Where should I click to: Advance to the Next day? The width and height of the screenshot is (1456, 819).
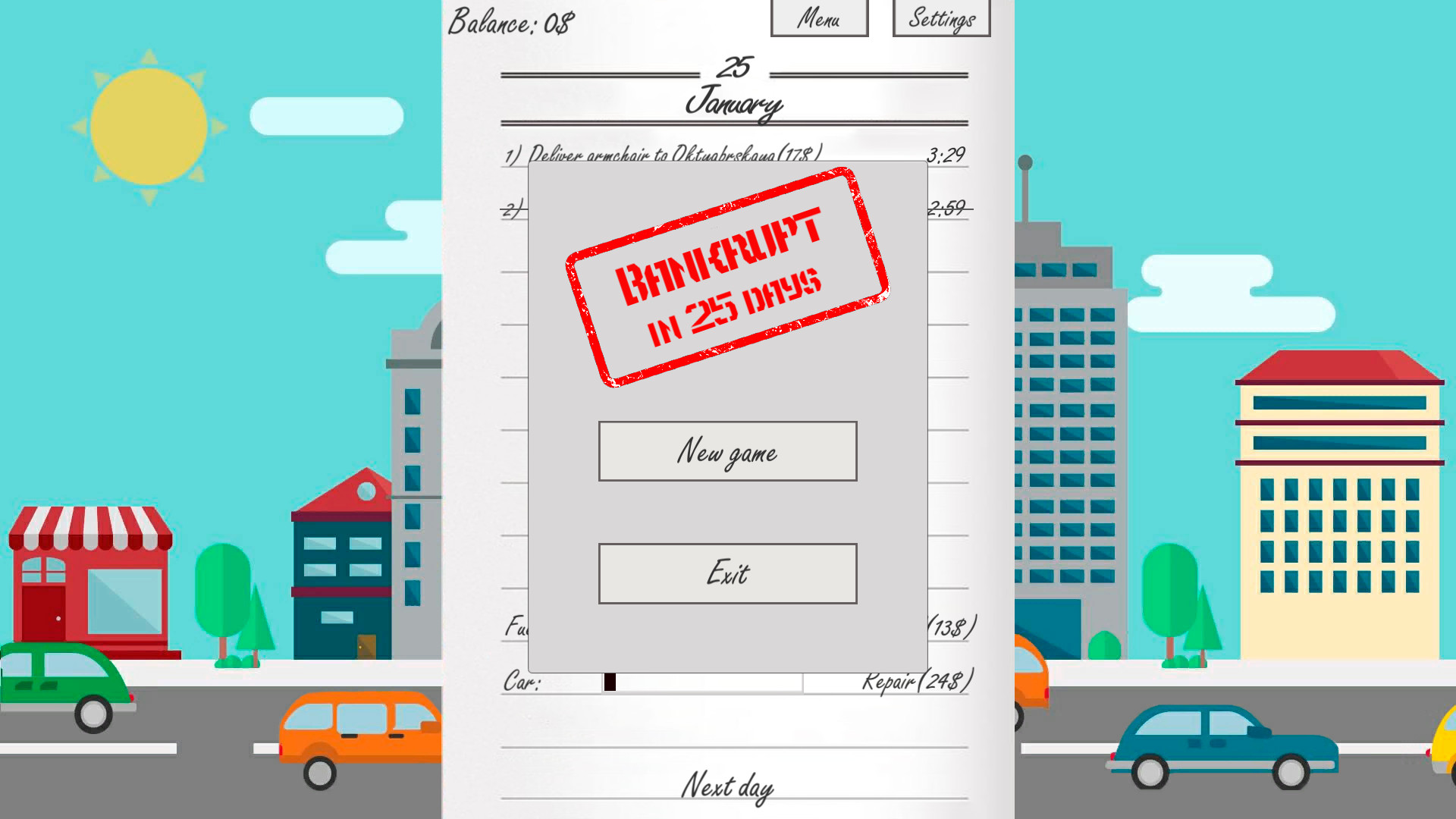point(726,786)
